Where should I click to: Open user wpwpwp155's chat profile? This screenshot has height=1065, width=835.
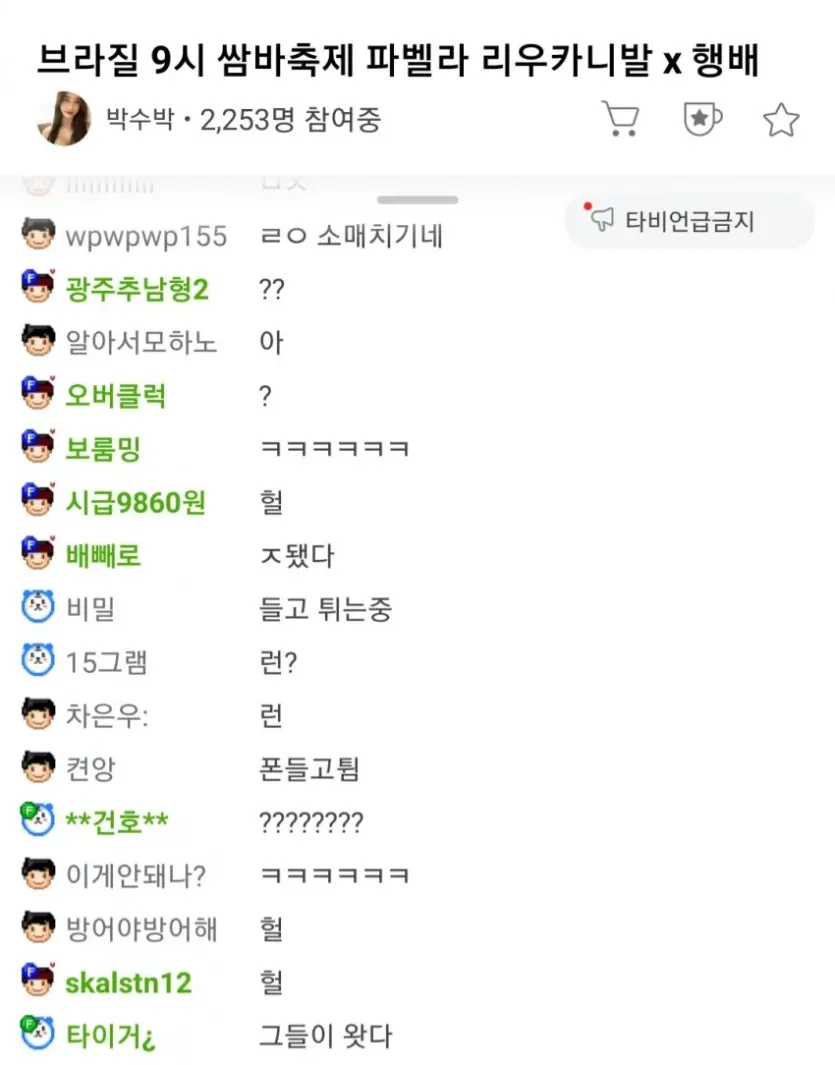point(146,237)
